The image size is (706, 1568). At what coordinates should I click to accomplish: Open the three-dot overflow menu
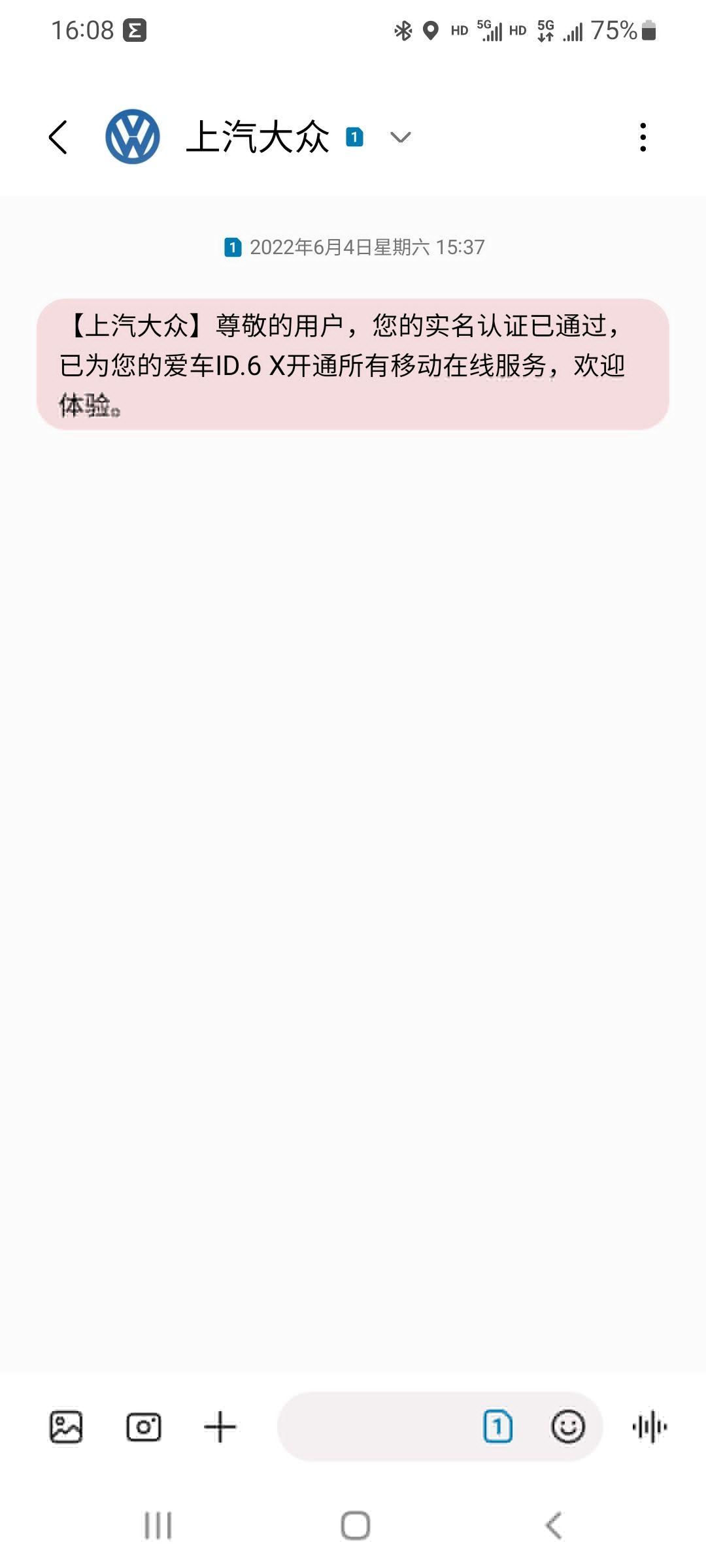point(643,137)
